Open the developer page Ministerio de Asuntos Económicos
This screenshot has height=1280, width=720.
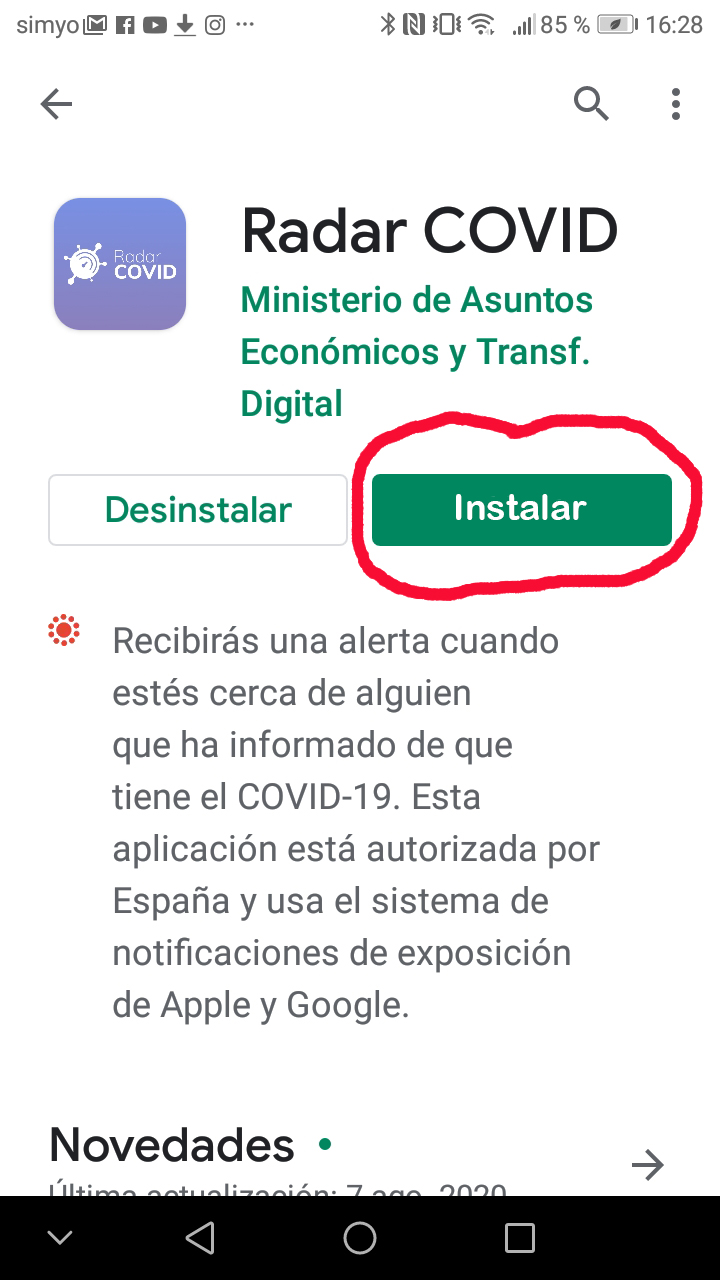[417, 351]
